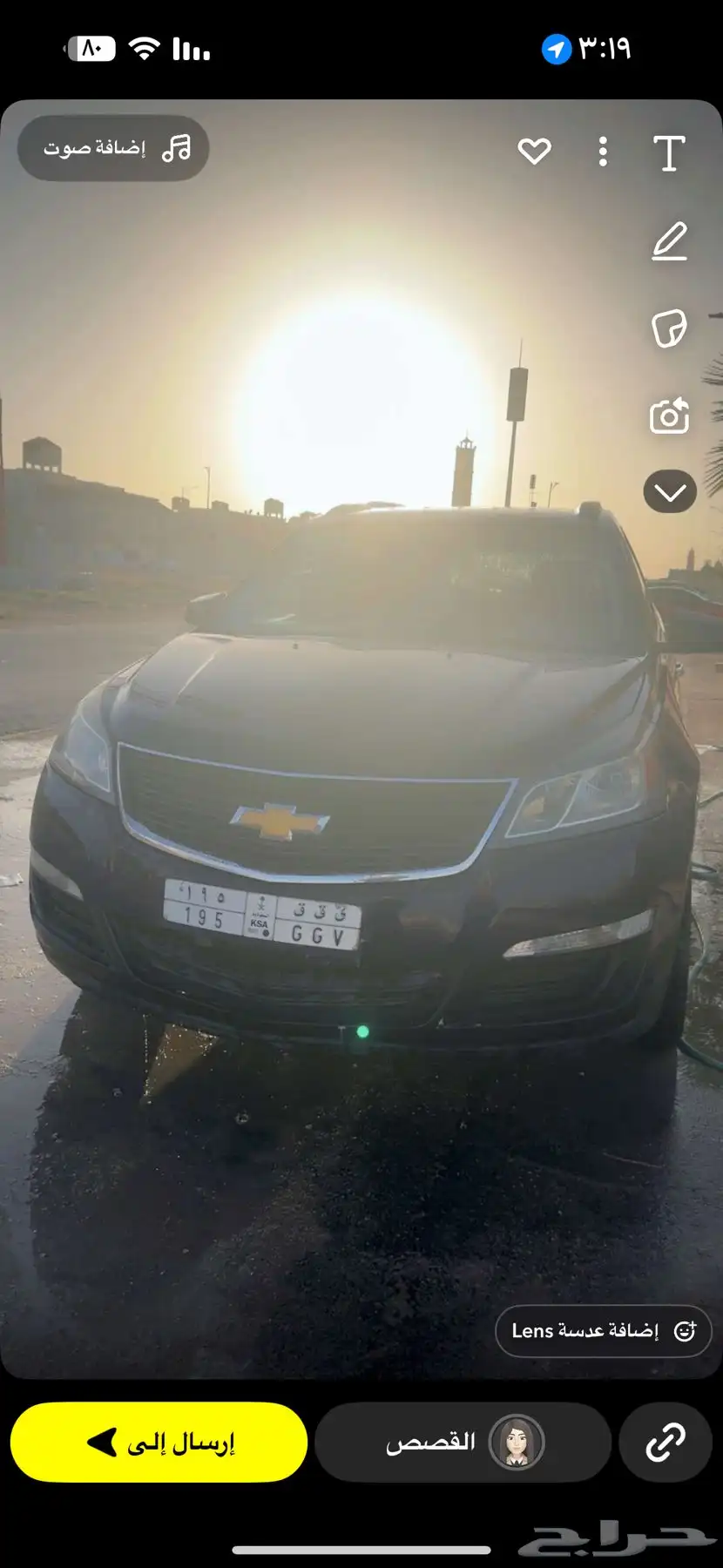Screen dimensions: 723x1568
Task: Tap the add sound button
Action: (x=113, y=148)
